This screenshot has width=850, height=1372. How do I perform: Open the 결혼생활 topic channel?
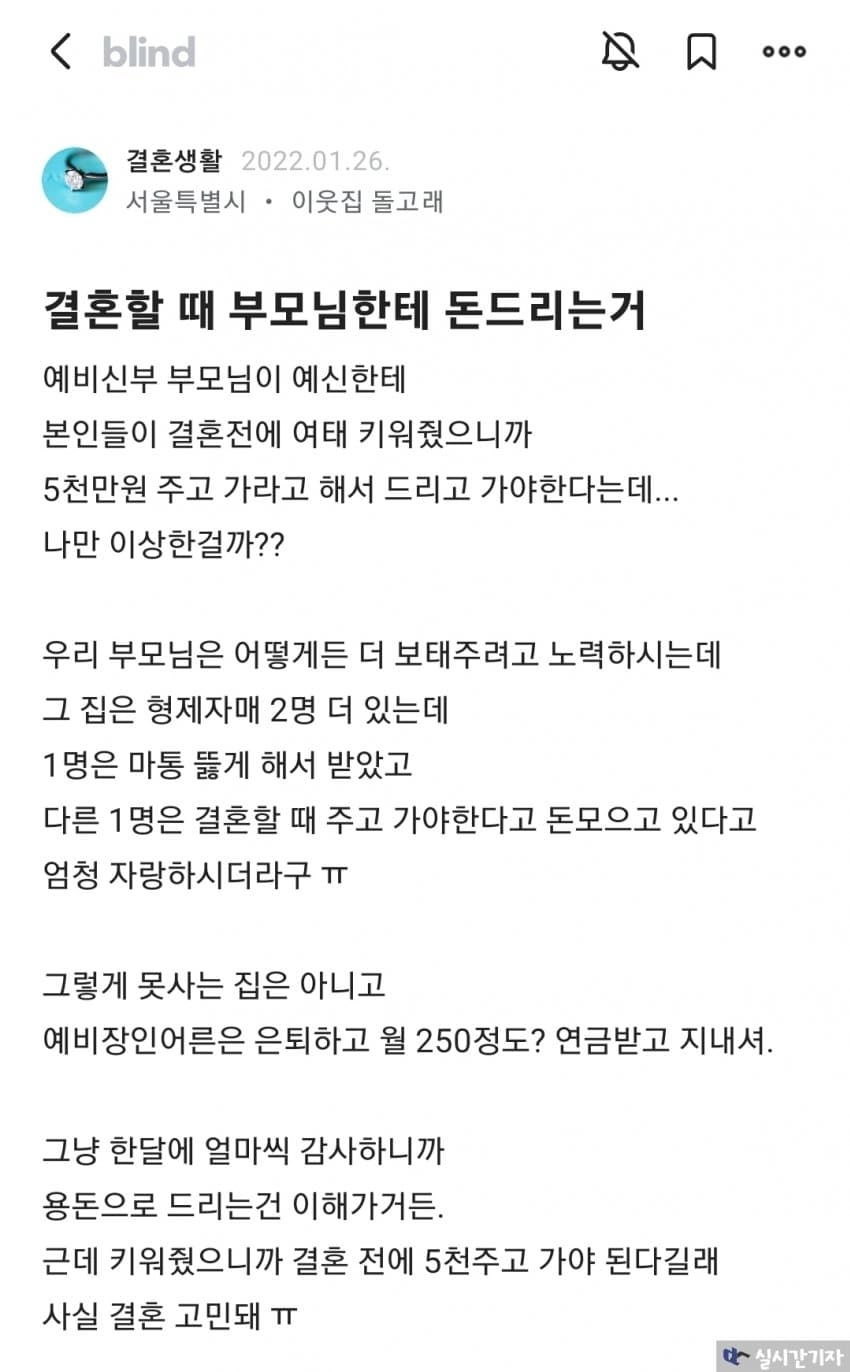coord(174,161)
